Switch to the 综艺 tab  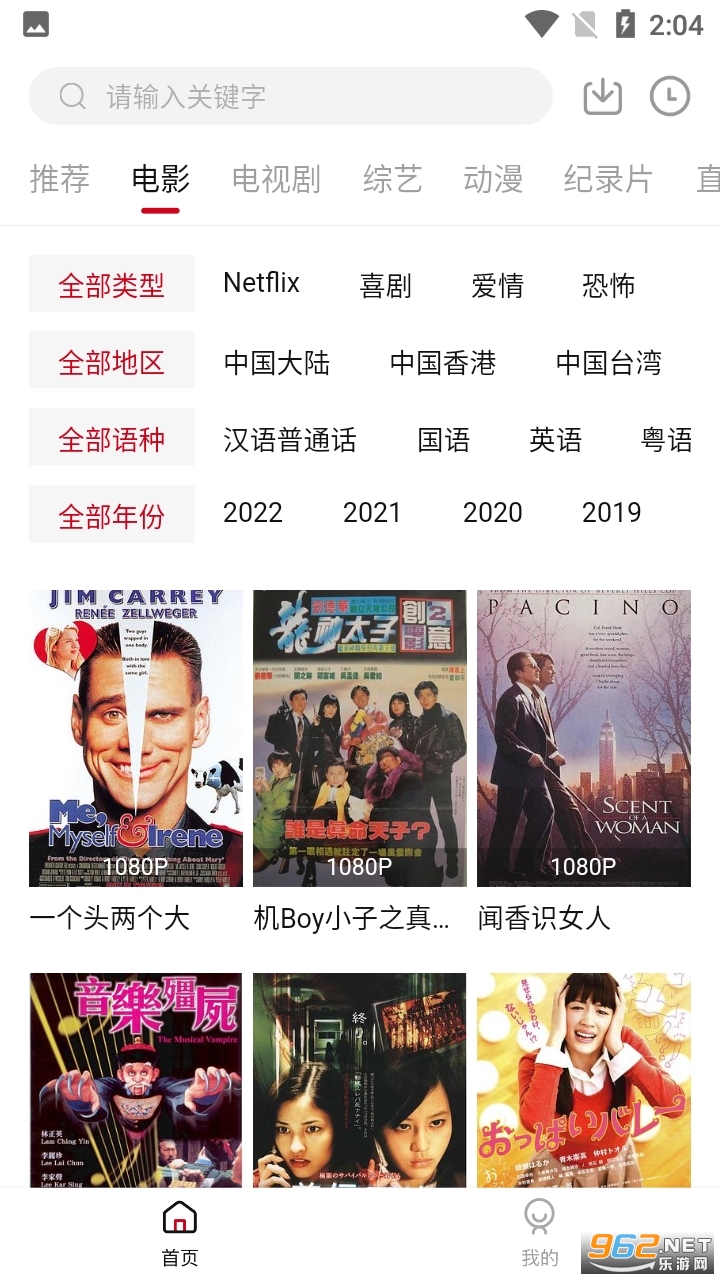pos(392,179)
